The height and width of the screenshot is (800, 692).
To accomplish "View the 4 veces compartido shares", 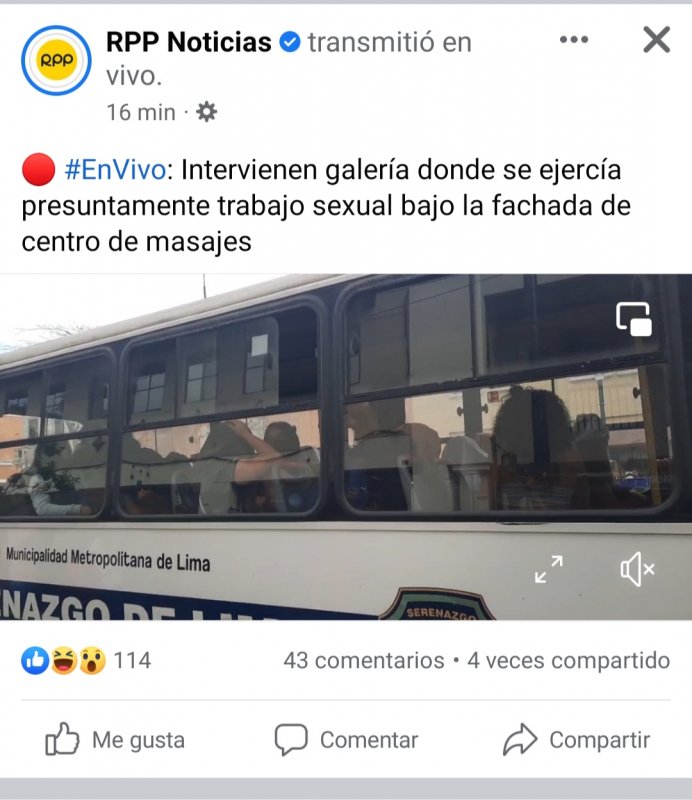I will 568,660.
